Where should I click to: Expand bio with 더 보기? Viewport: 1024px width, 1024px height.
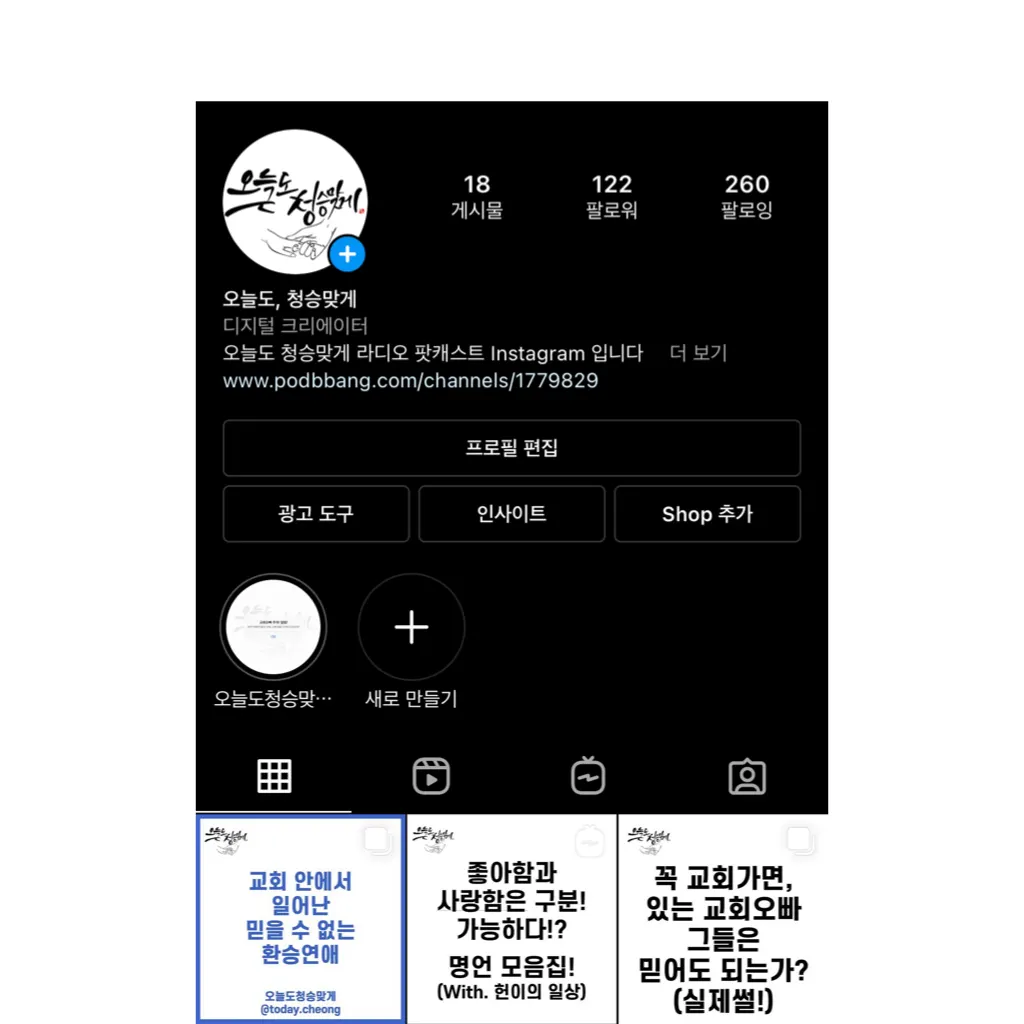[x=698, y=353]
